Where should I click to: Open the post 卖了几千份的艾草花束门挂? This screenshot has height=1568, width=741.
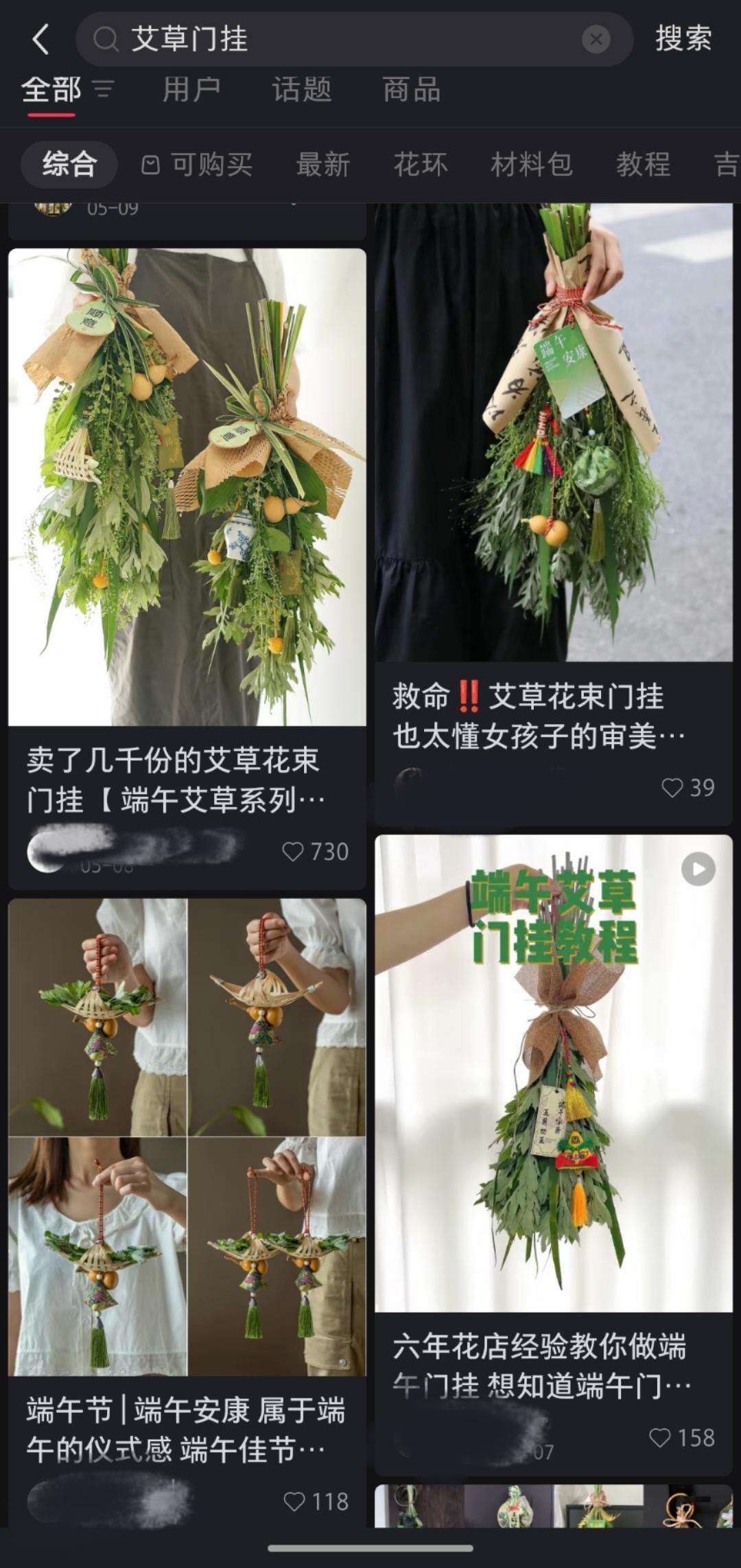pyautogui.click(x=187, y=487)
